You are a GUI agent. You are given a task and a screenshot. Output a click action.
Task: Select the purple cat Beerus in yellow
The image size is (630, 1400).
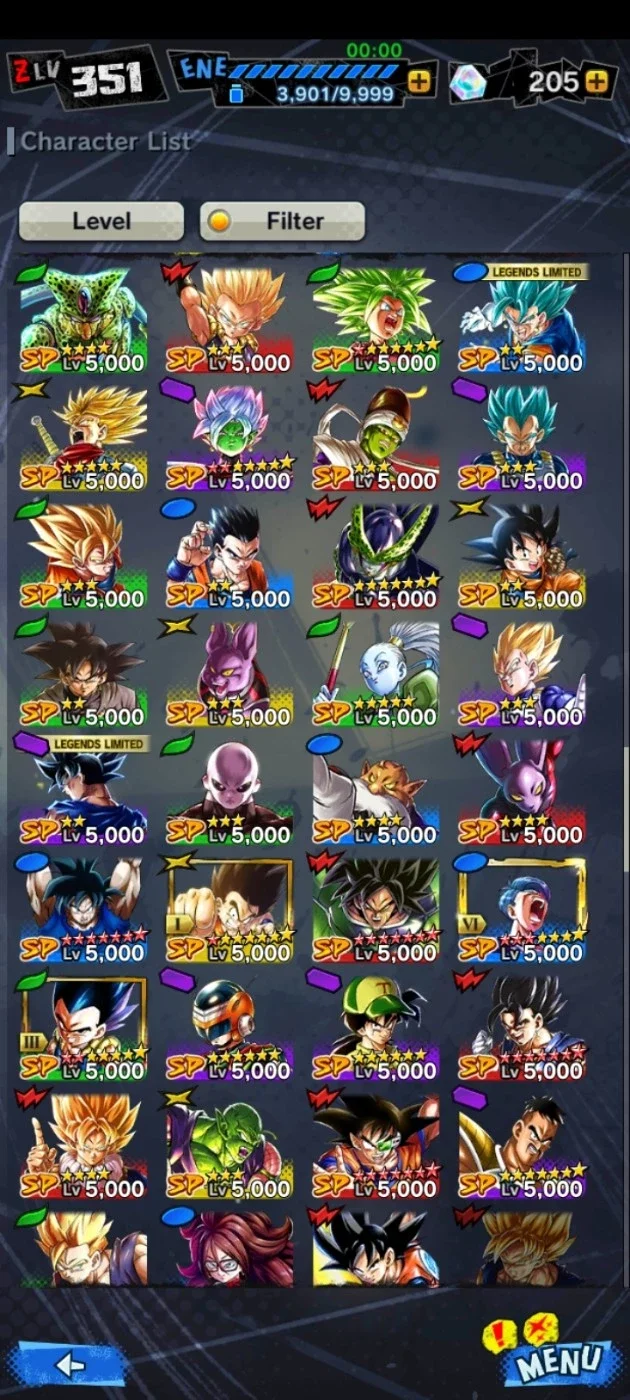click(229, 674)
